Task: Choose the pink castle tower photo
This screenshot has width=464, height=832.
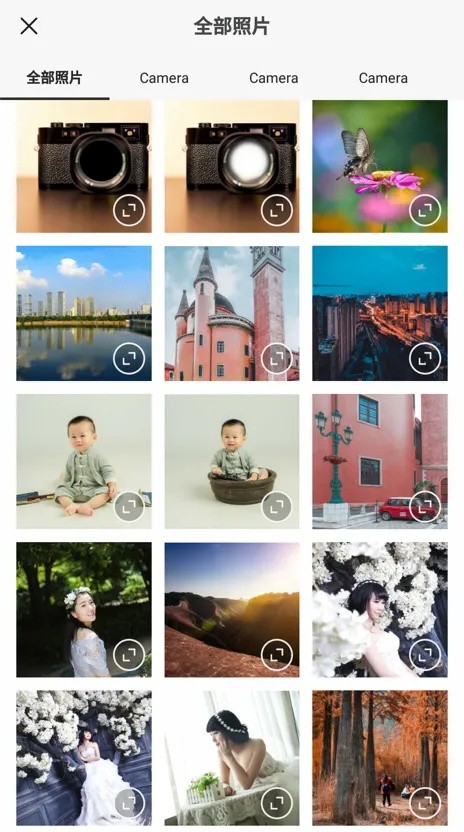Action: click(x=231, y=313)
